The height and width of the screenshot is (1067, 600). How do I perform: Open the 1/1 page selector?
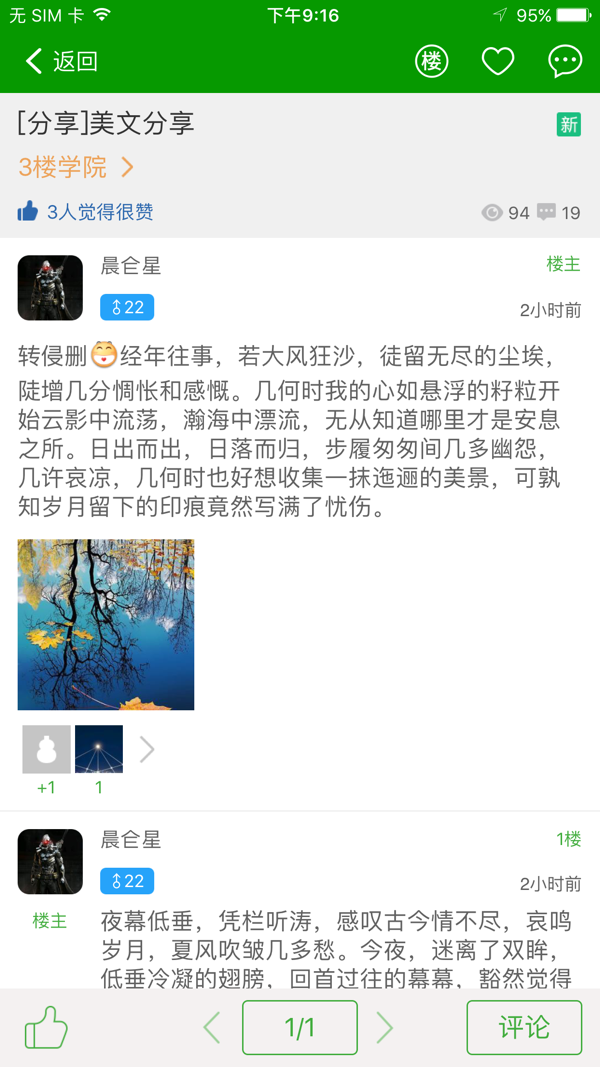[x=300, y=1027]
